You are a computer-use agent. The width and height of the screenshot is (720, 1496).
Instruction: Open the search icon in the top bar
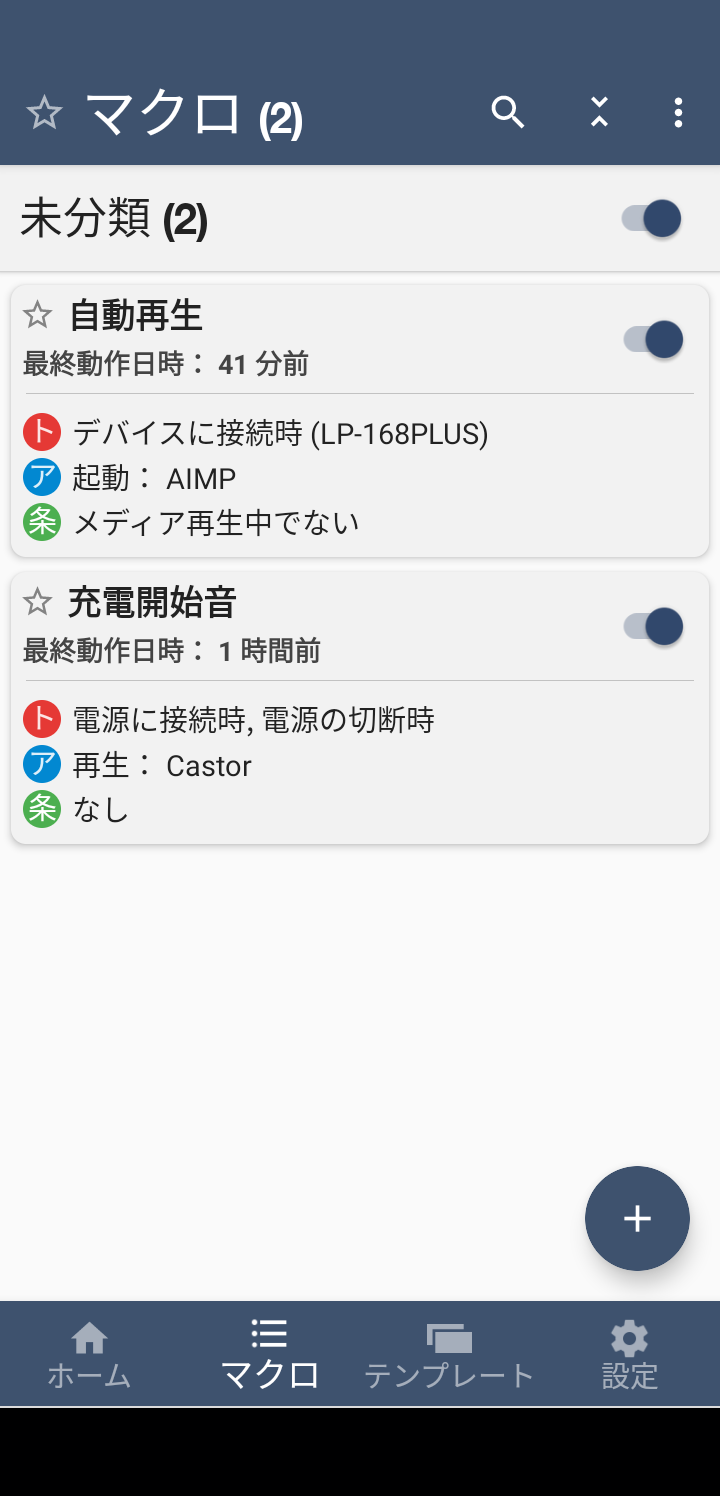pyautogui.click(x=508, y=112)
